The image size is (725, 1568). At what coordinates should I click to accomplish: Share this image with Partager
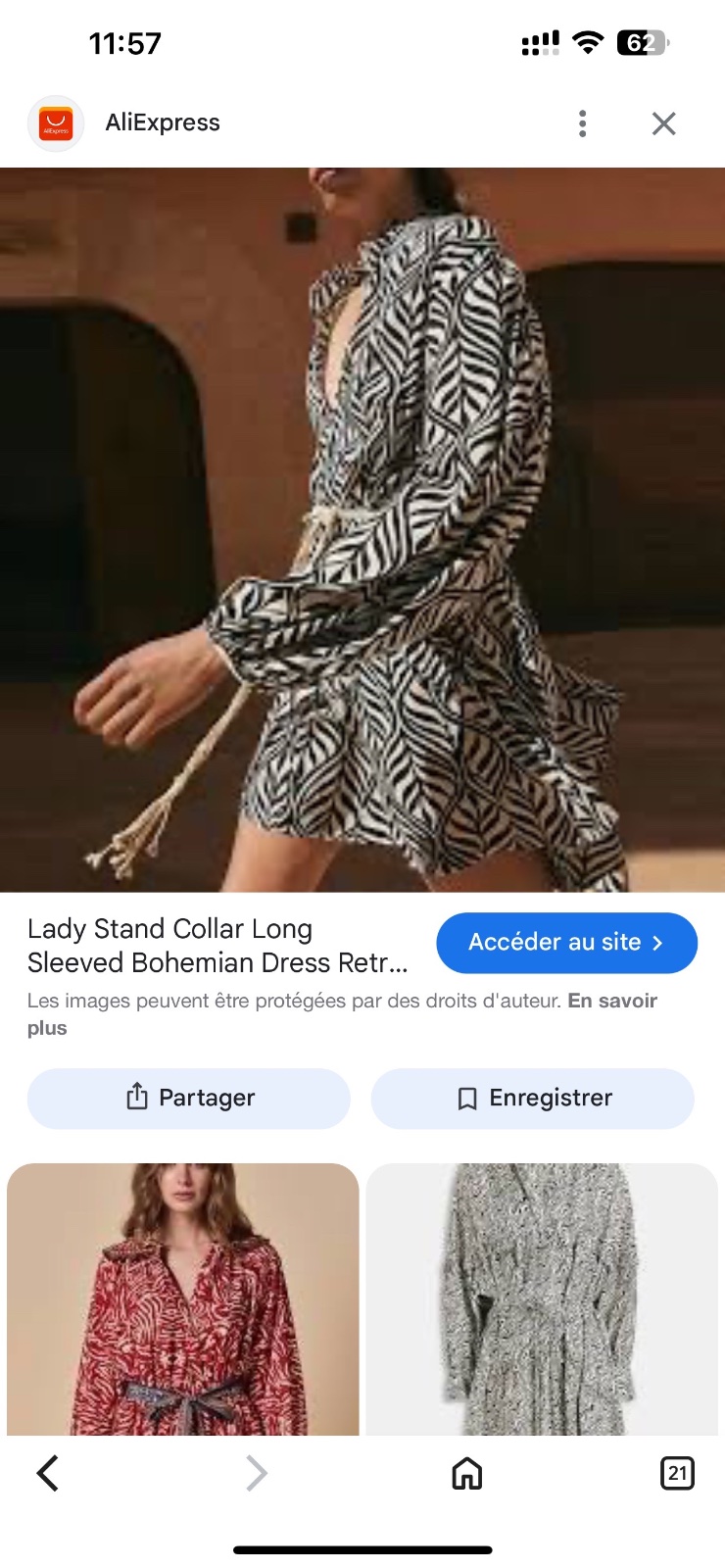(189, 1098)
